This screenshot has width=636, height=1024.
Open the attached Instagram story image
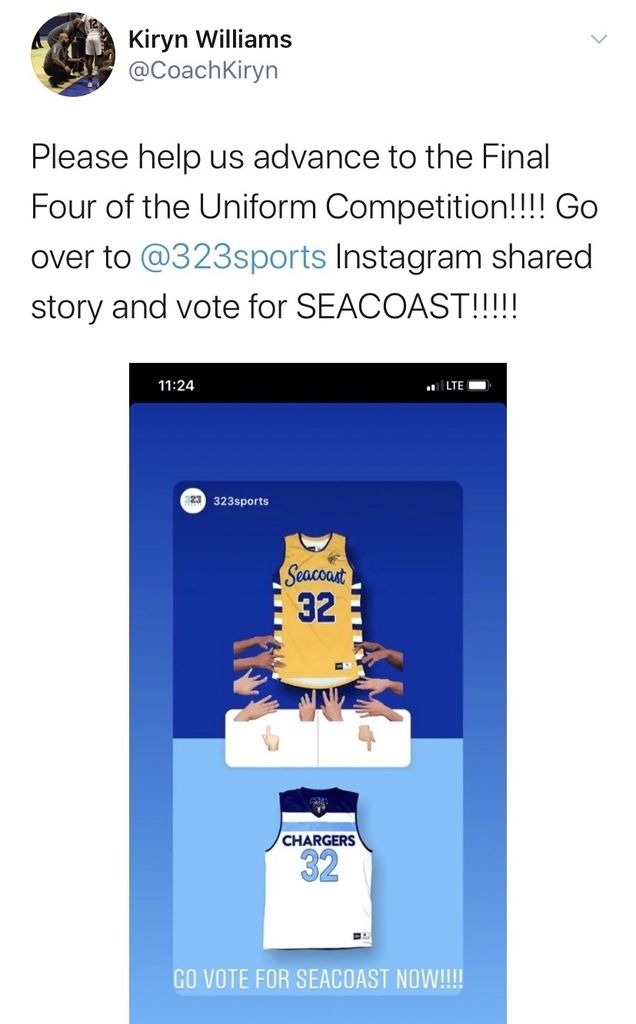tap(318, 693)
